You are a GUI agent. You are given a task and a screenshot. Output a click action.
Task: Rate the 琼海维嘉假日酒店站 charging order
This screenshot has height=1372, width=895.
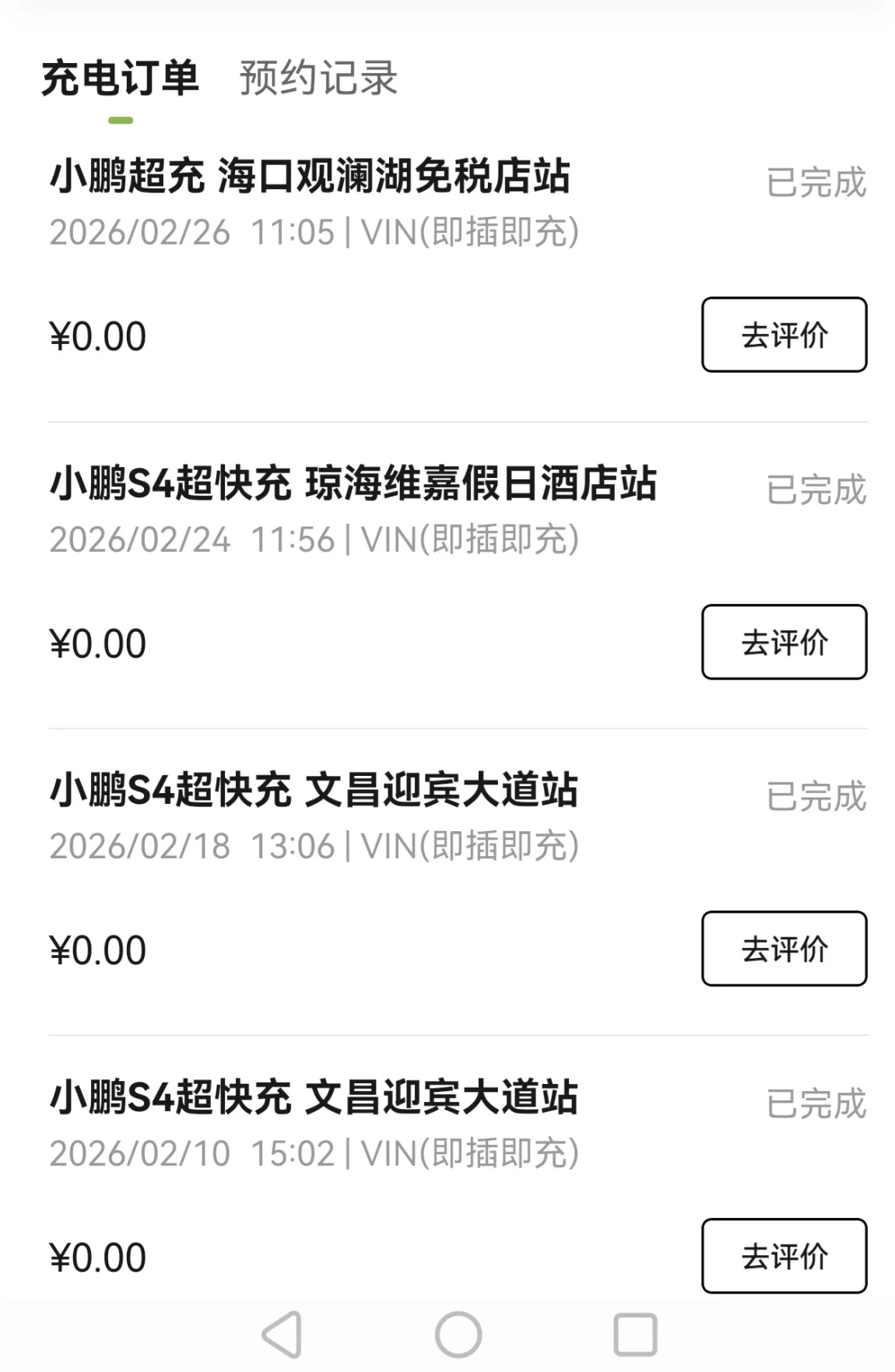click(784, 642)
